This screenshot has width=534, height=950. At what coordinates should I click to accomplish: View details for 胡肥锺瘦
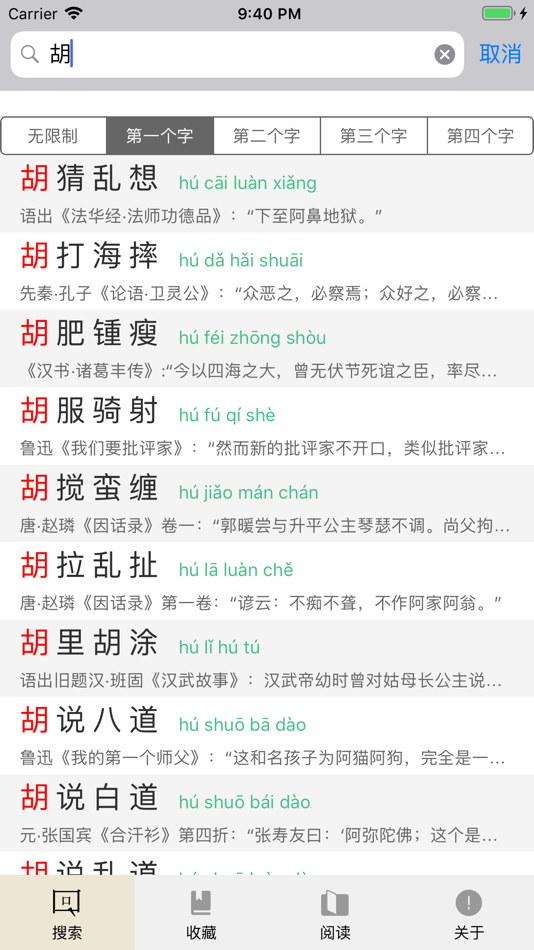[267, 349]
